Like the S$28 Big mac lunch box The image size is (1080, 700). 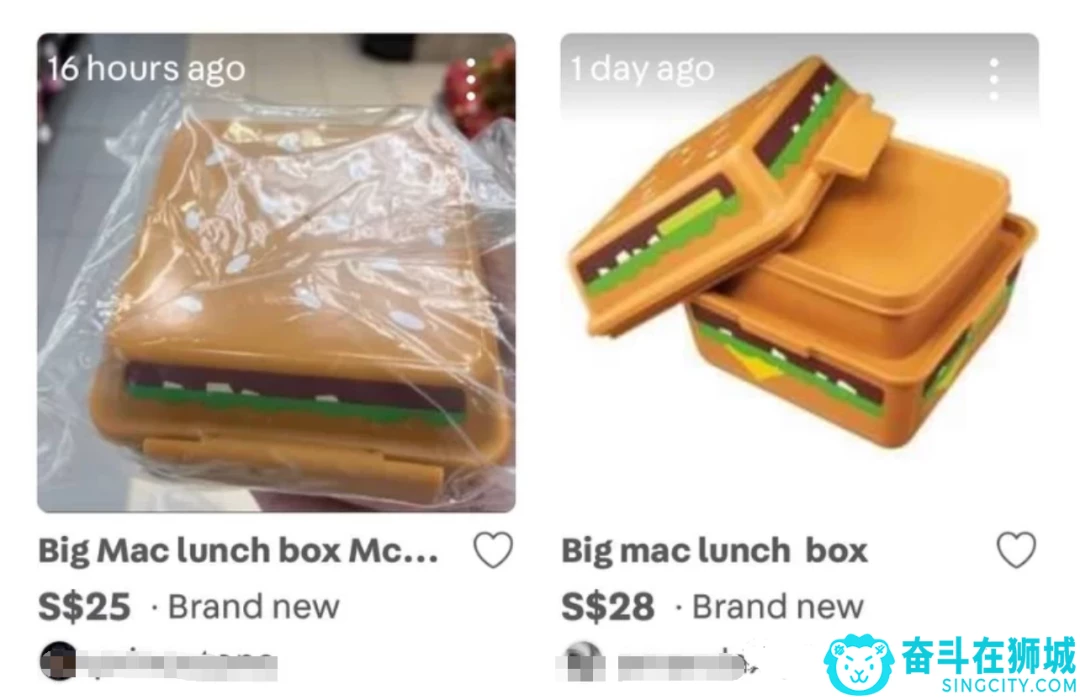1016,550
